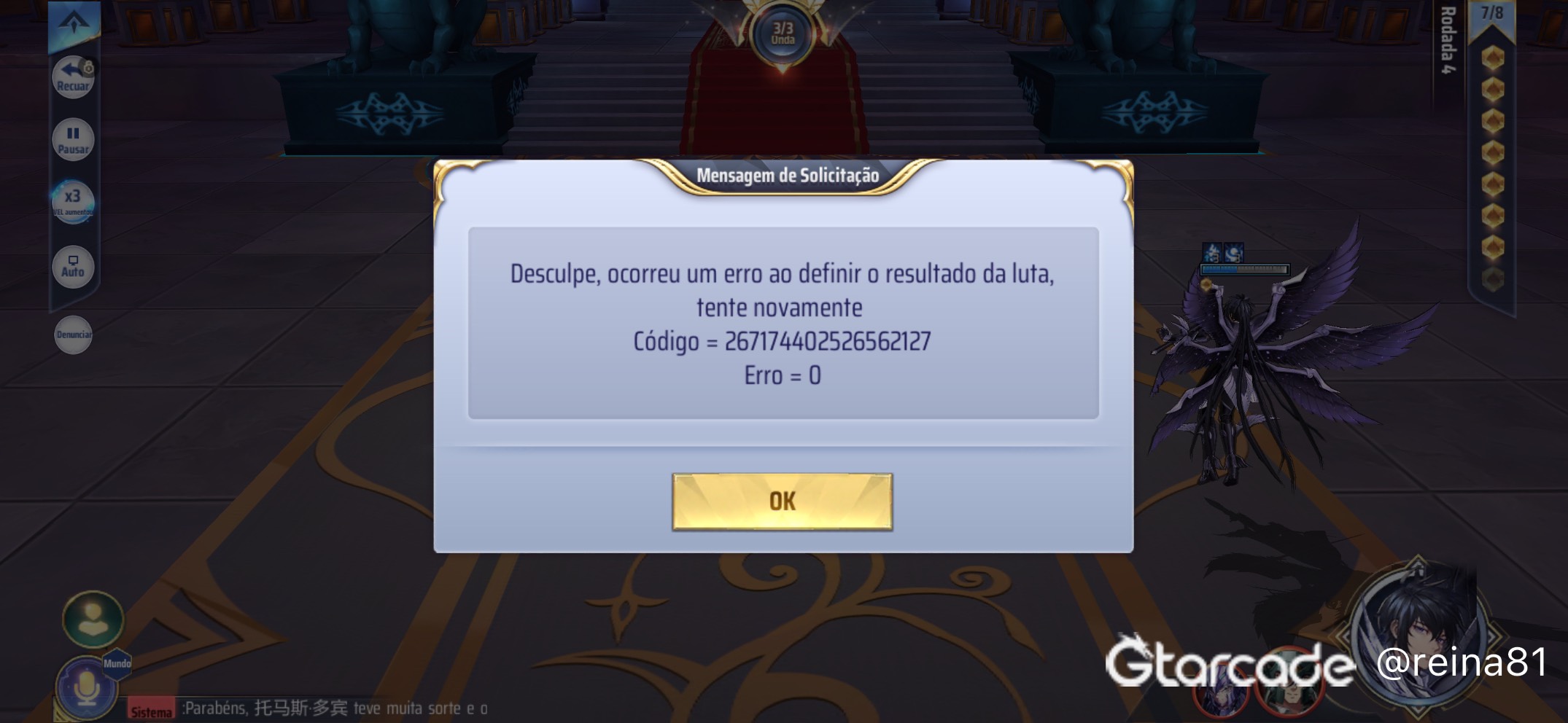
Task: Pause the battle with Pausar
Action: point(73,139)
